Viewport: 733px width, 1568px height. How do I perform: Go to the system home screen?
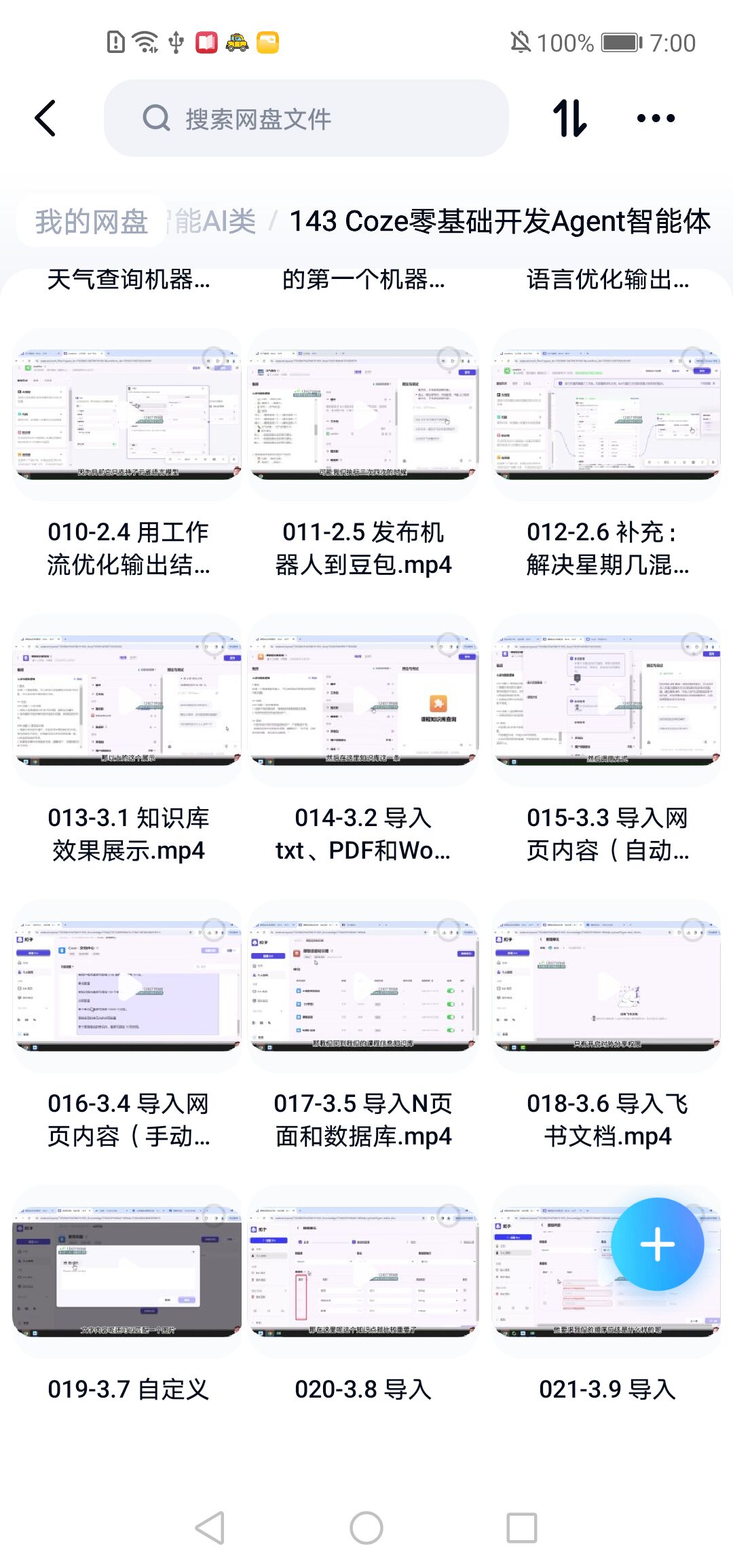(366, 1529)
